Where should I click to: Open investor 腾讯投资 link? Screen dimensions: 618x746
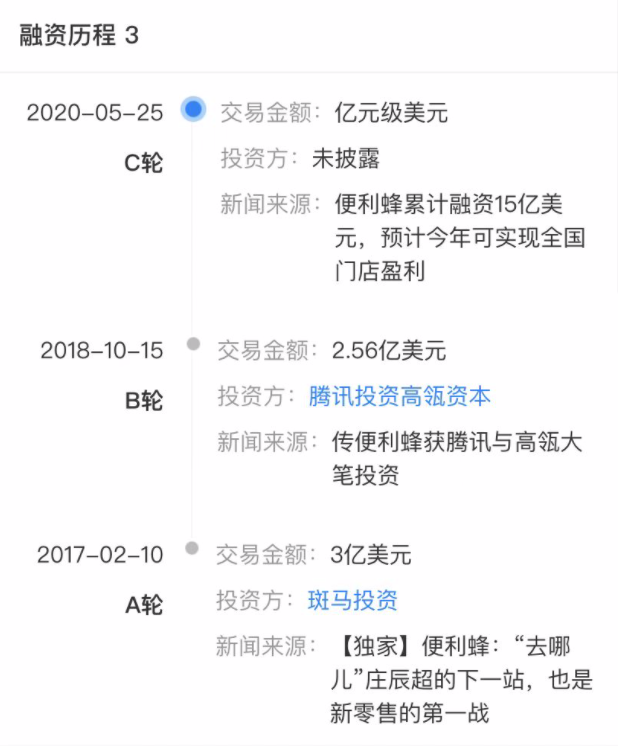pyautogui.click(x=353, y=396)
